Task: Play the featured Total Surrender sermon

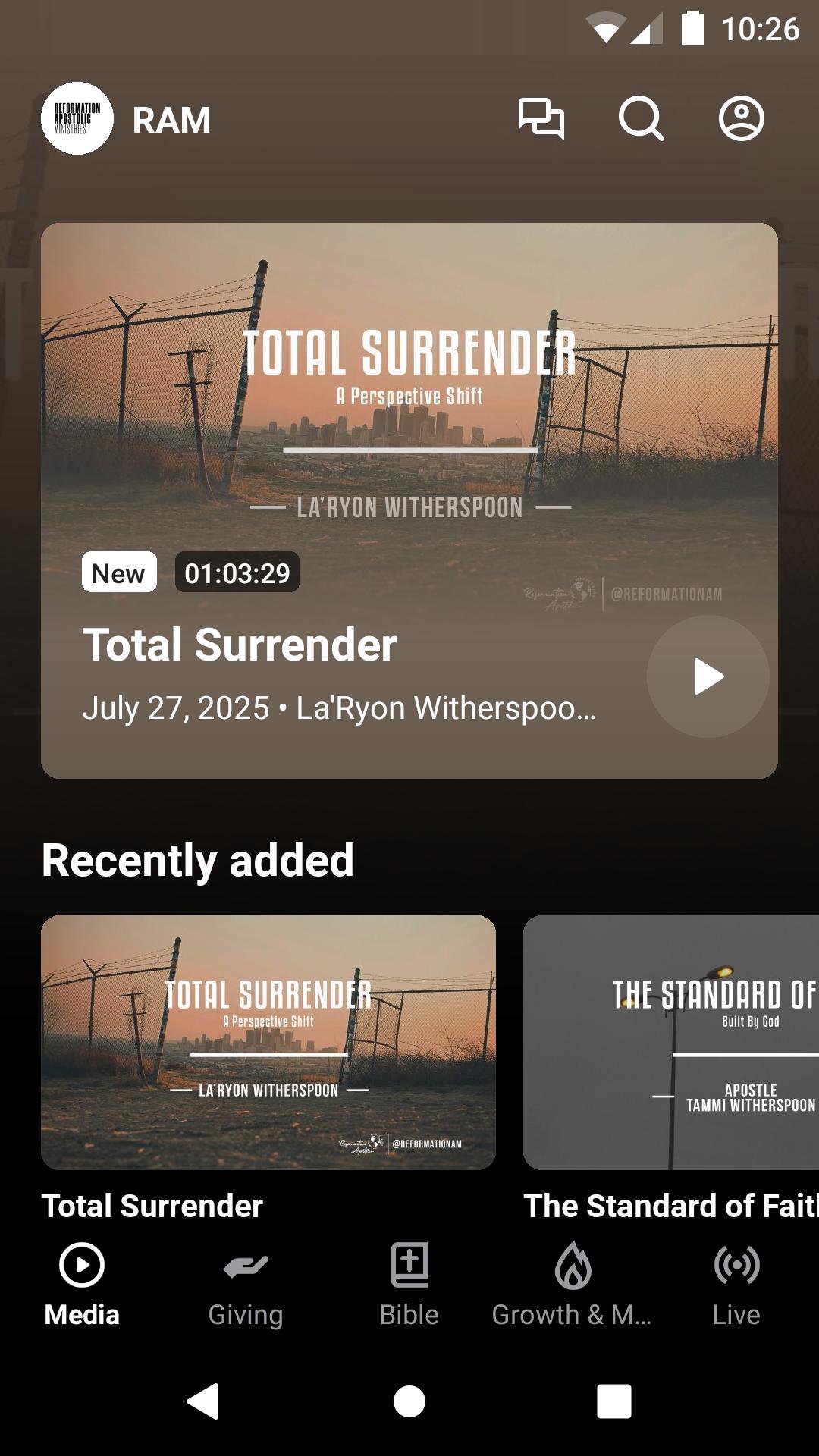Action: [x=708, y=676]
